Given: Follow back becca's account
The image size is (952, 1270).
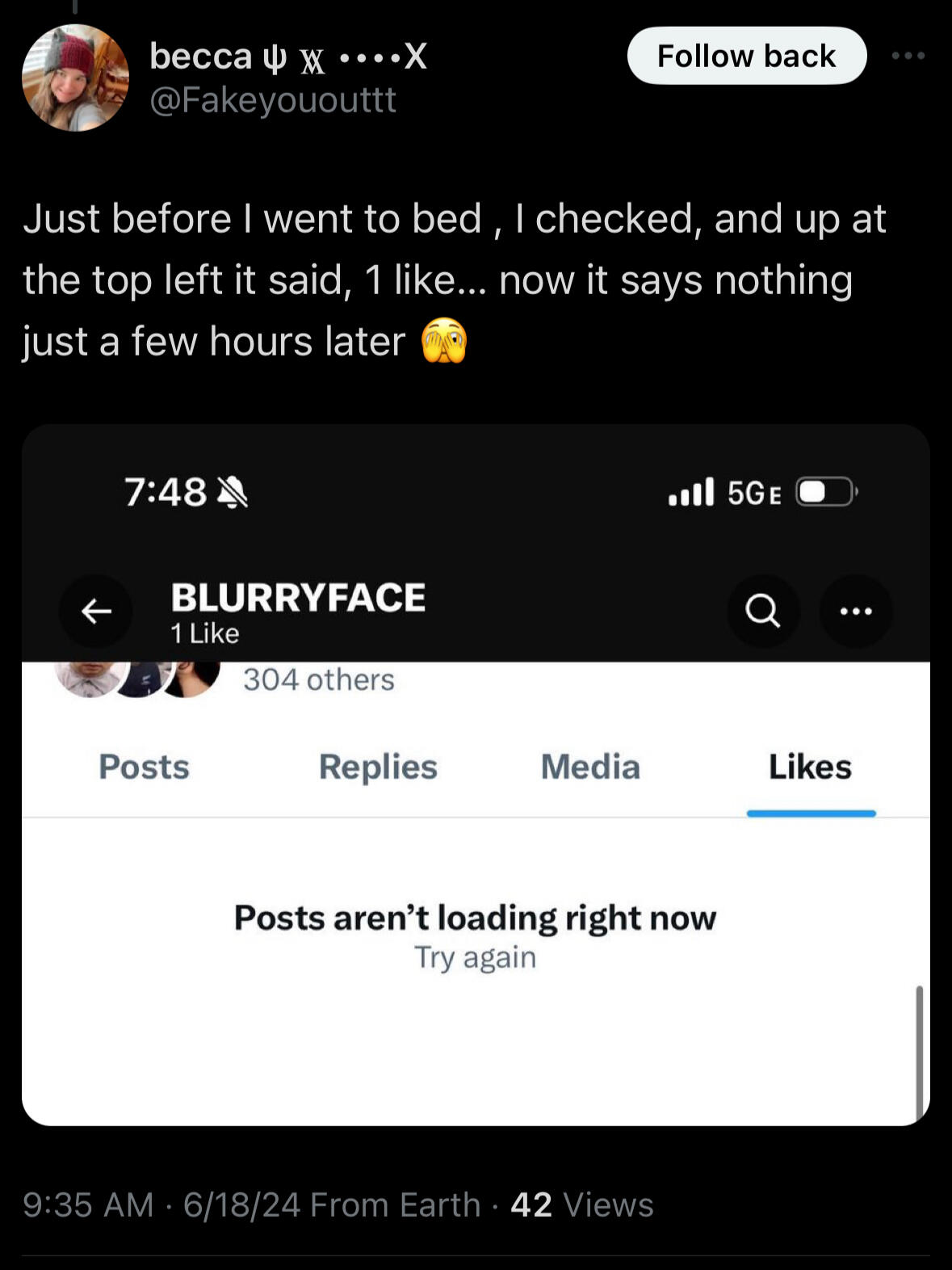Looking at the screenshot, I should [746, 56].
